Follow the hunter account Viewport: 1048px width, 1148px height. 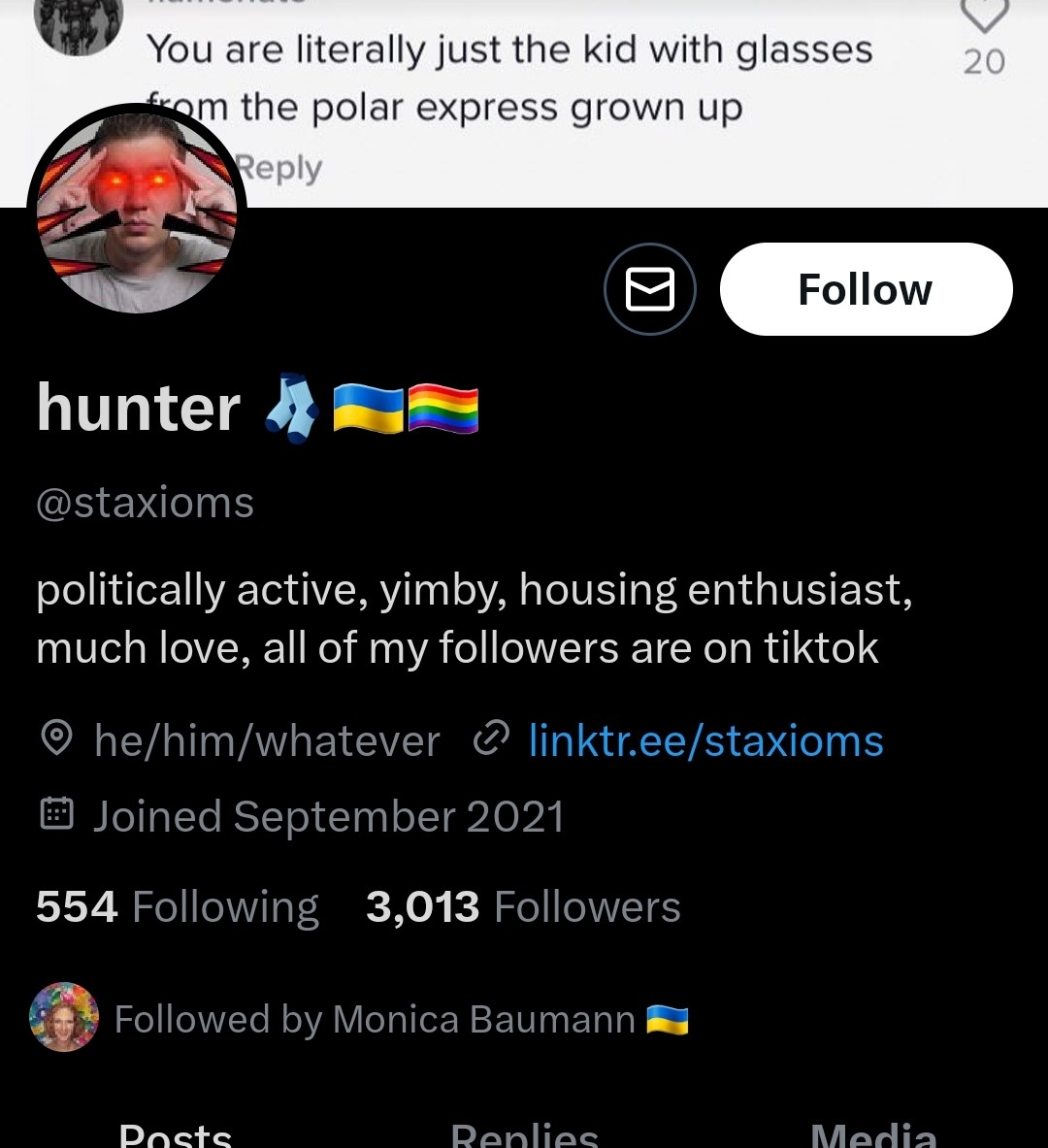[x=866, y=289]
